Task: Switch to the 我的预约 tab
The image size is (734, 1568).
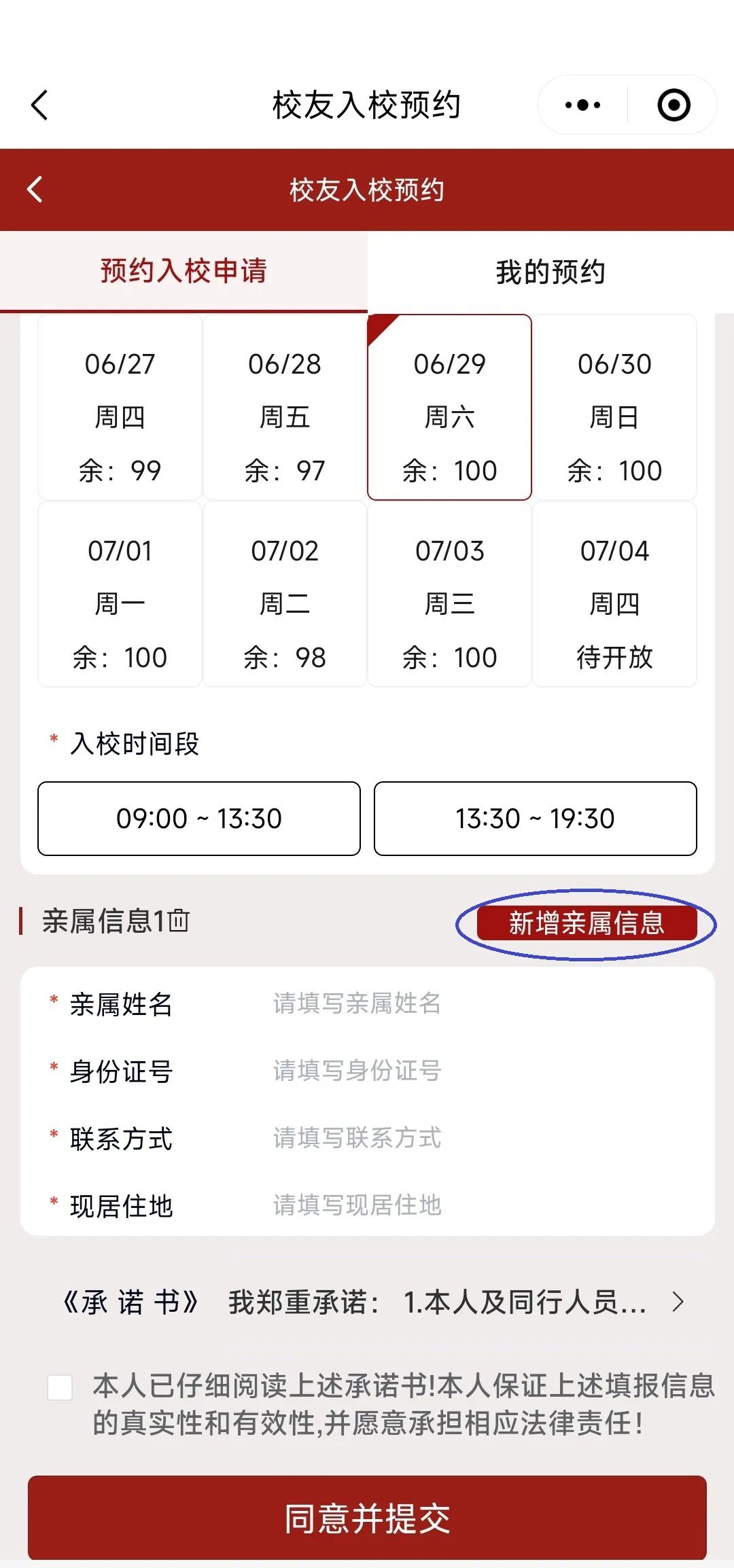Action: click(x=550, y=272)
